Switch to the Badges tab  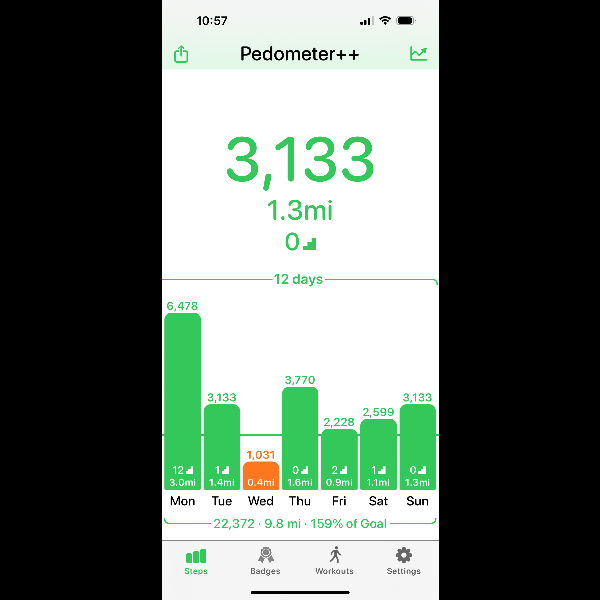coord(265,561)
